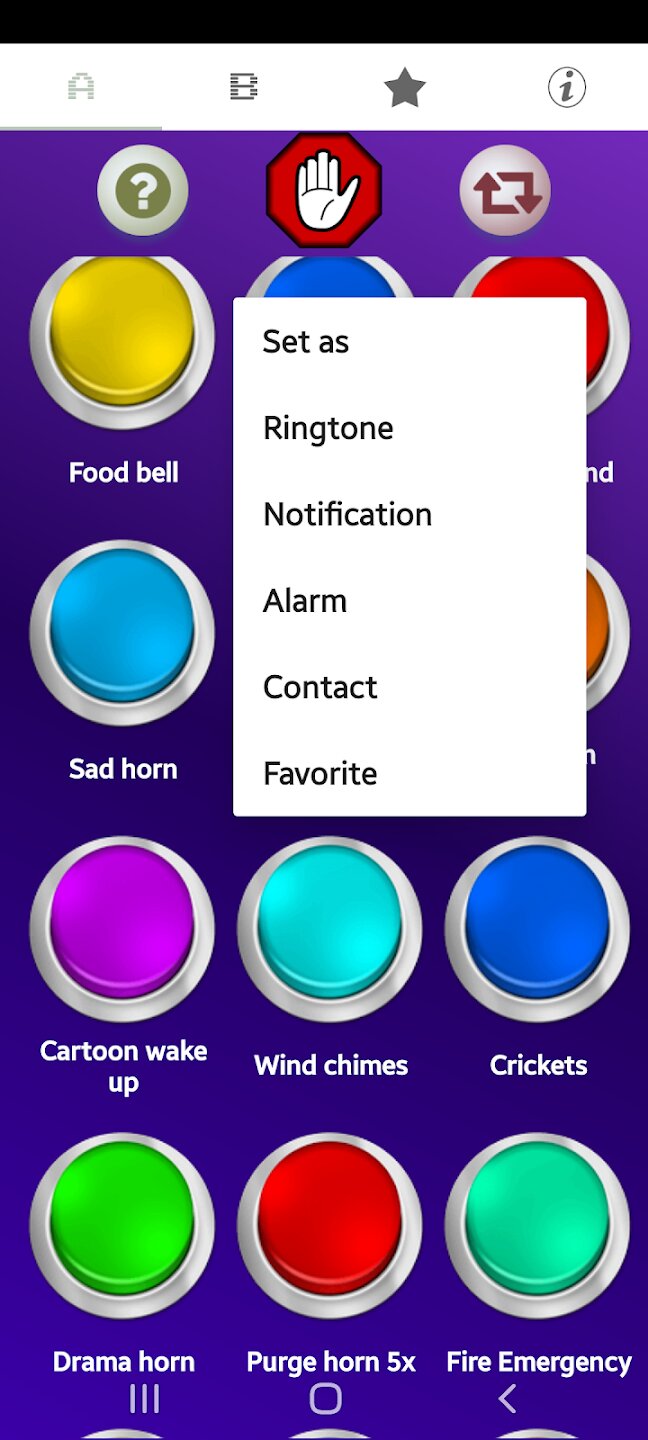This screenshot has height=1440, width=648.
Task: Switch to the B sounds tab
Action: point(243,88)
